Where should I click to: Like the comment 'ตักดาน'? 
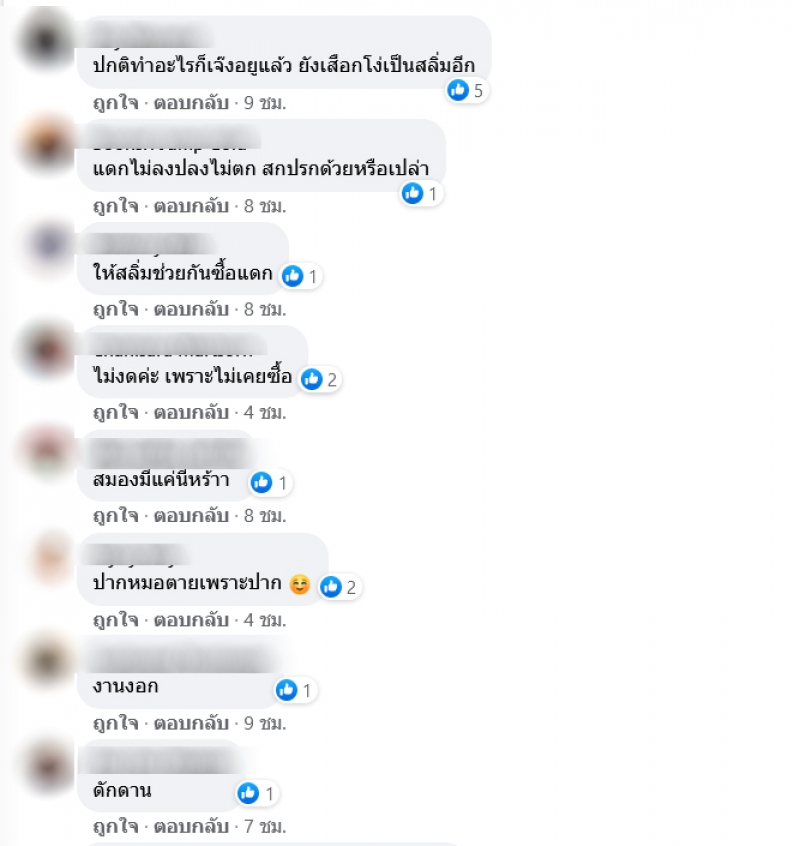[x=115, y=826]
